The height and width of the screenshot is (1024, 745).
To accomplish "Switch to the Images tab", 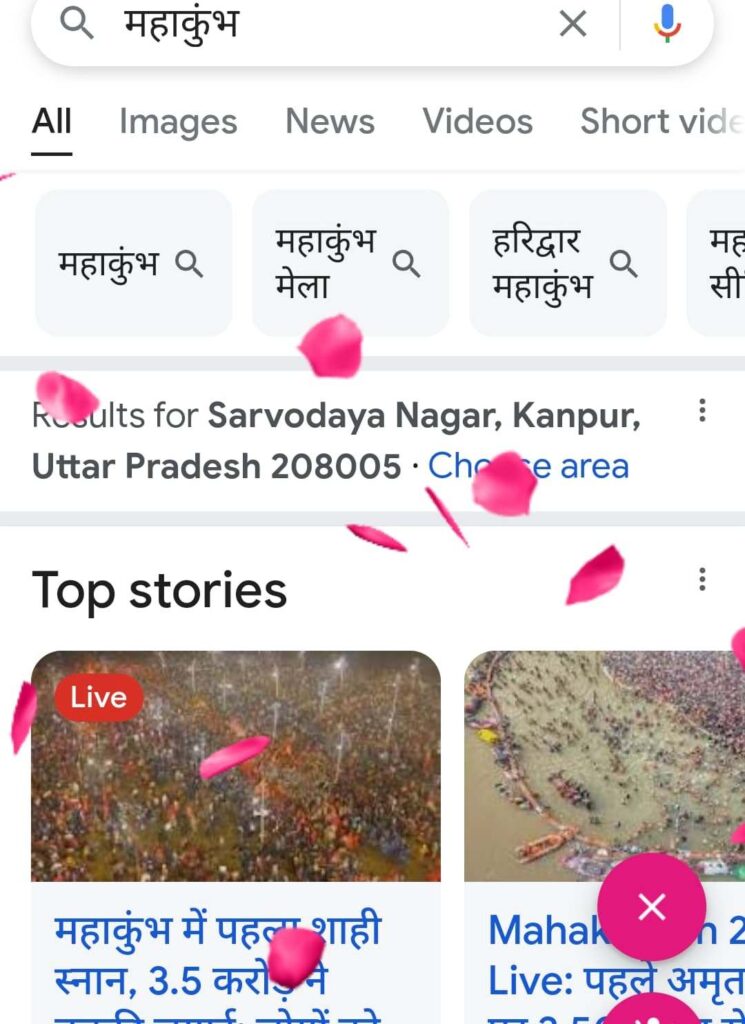I will (x=178, y=122).
